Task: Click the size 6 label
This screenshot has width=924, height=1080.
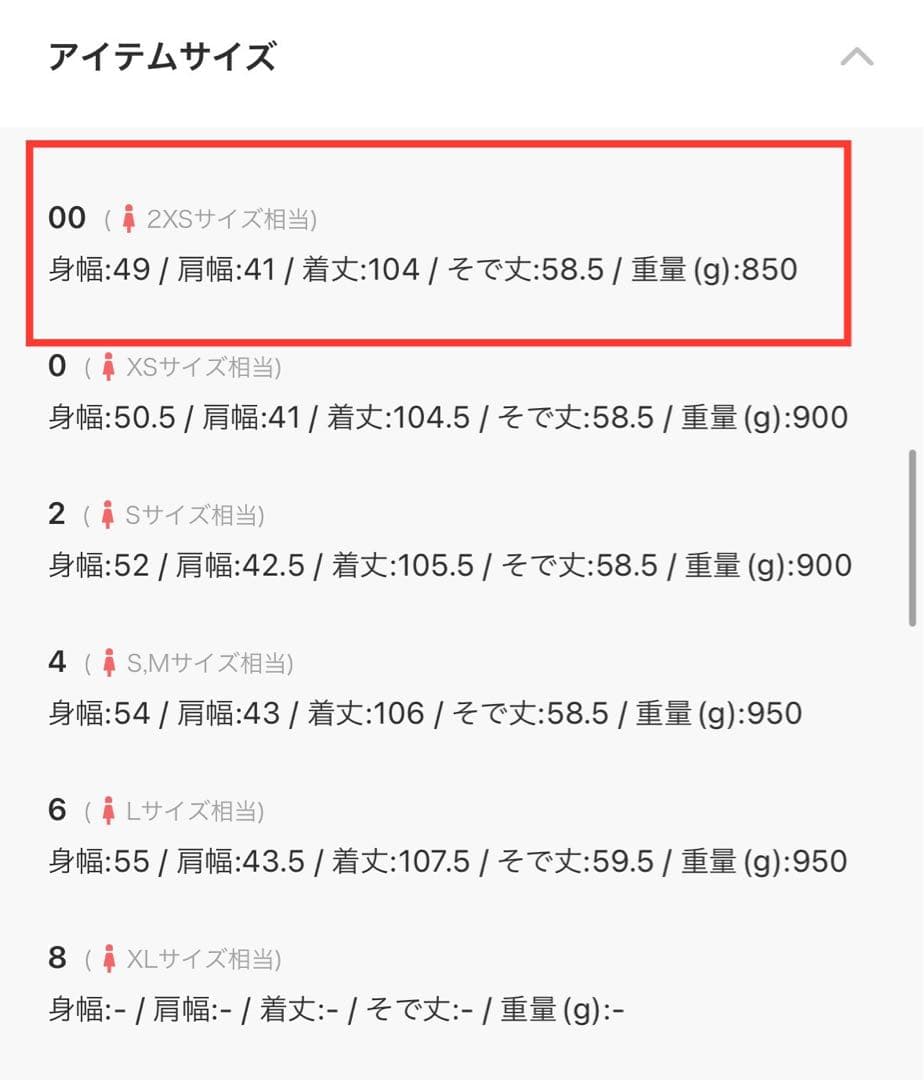Action: pyautogui.click(x=56, y=811)
